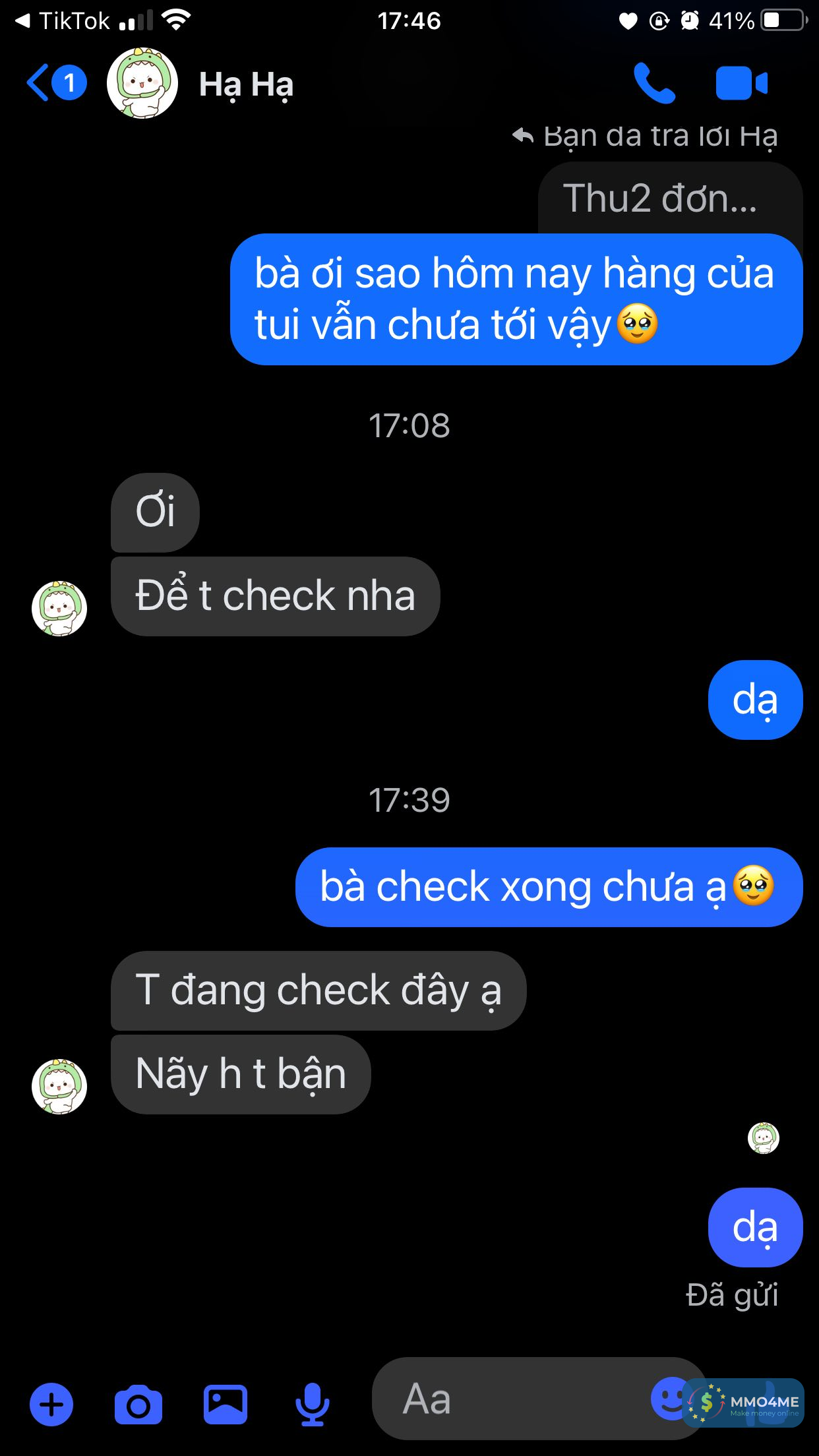Screen dimensions: 819x1456
Task: Open Hạ Hạ's profile from the header
Action: pos(245,84)
